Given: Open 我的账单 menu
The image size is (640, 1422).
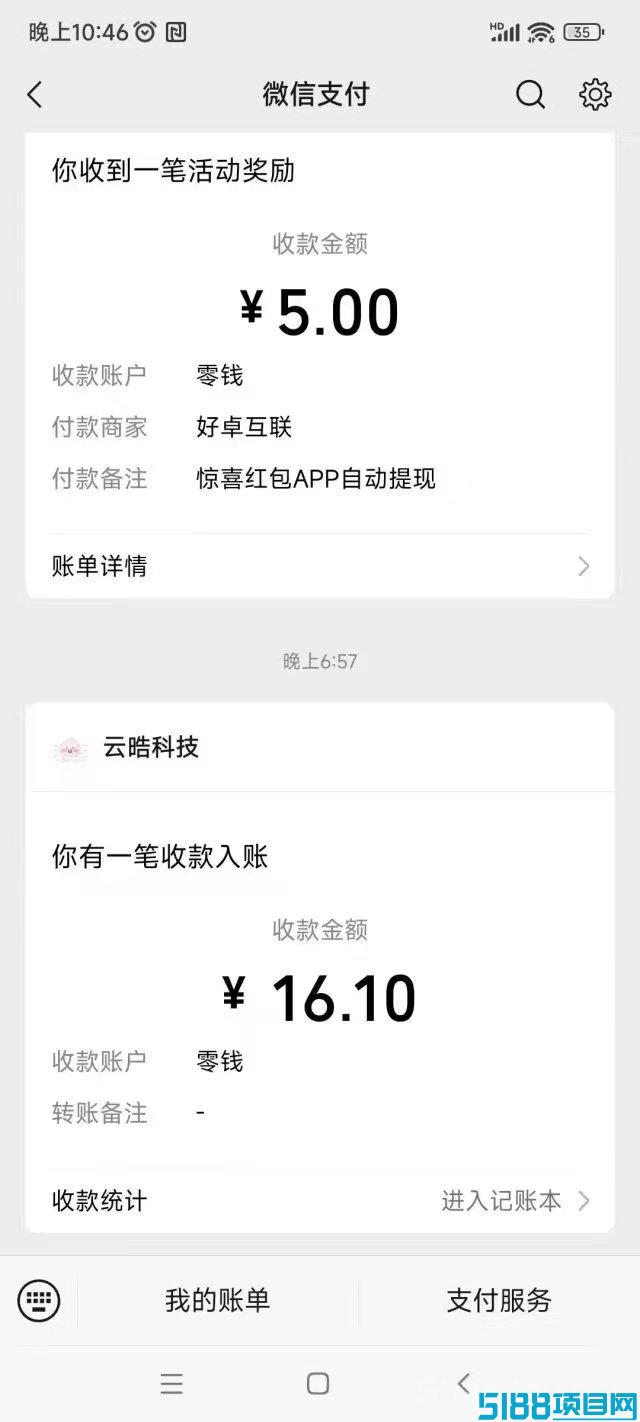Looking at the screenshot, I should [218, 1300].
